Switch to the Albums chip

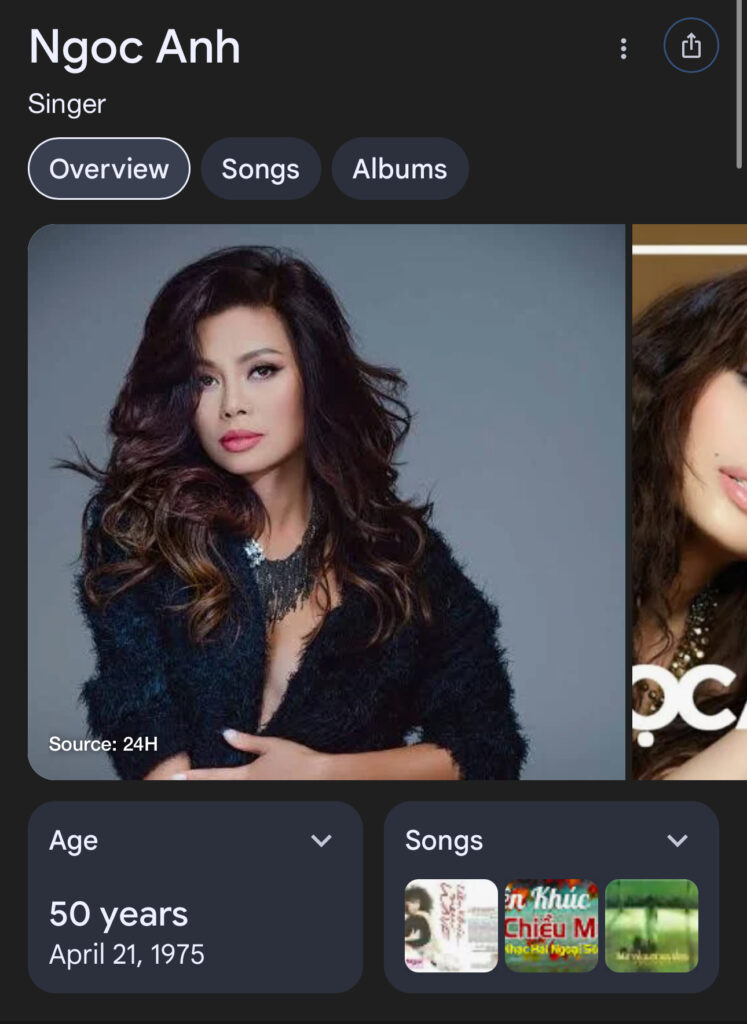399,169
